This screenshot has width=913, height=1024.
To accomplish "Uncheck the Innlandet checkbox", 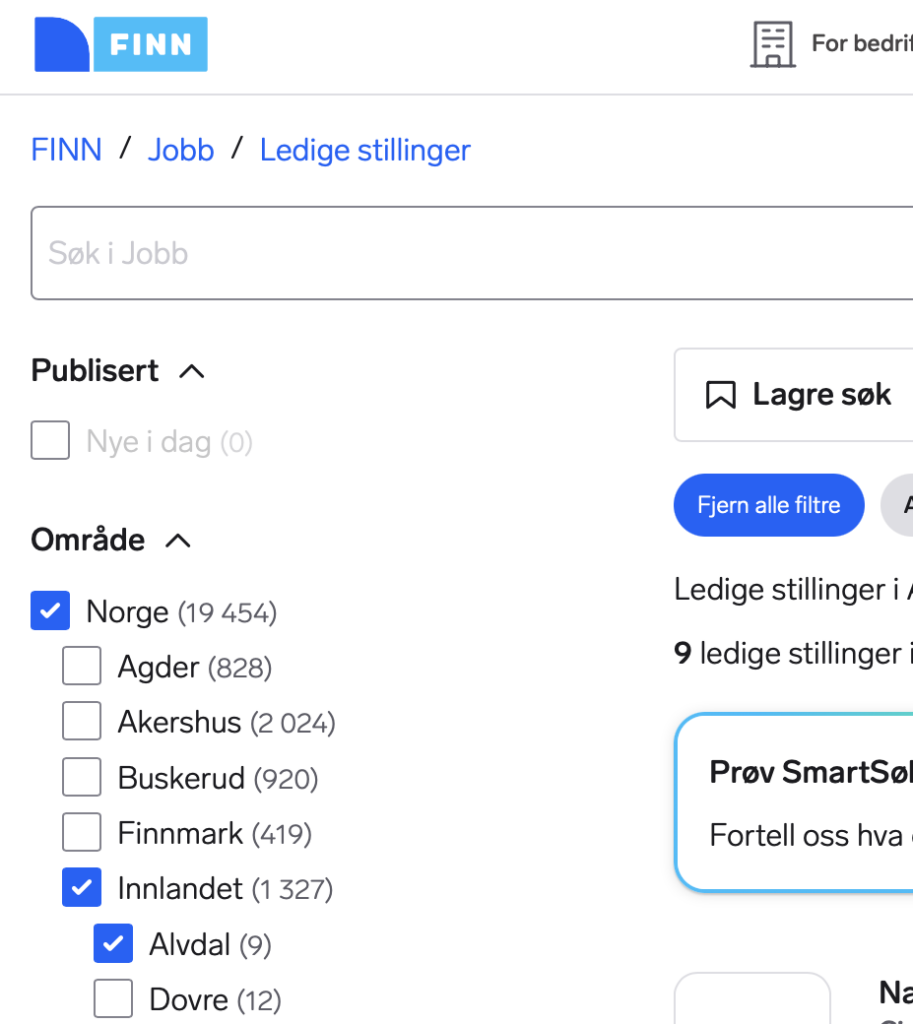I will click(82, 887).
